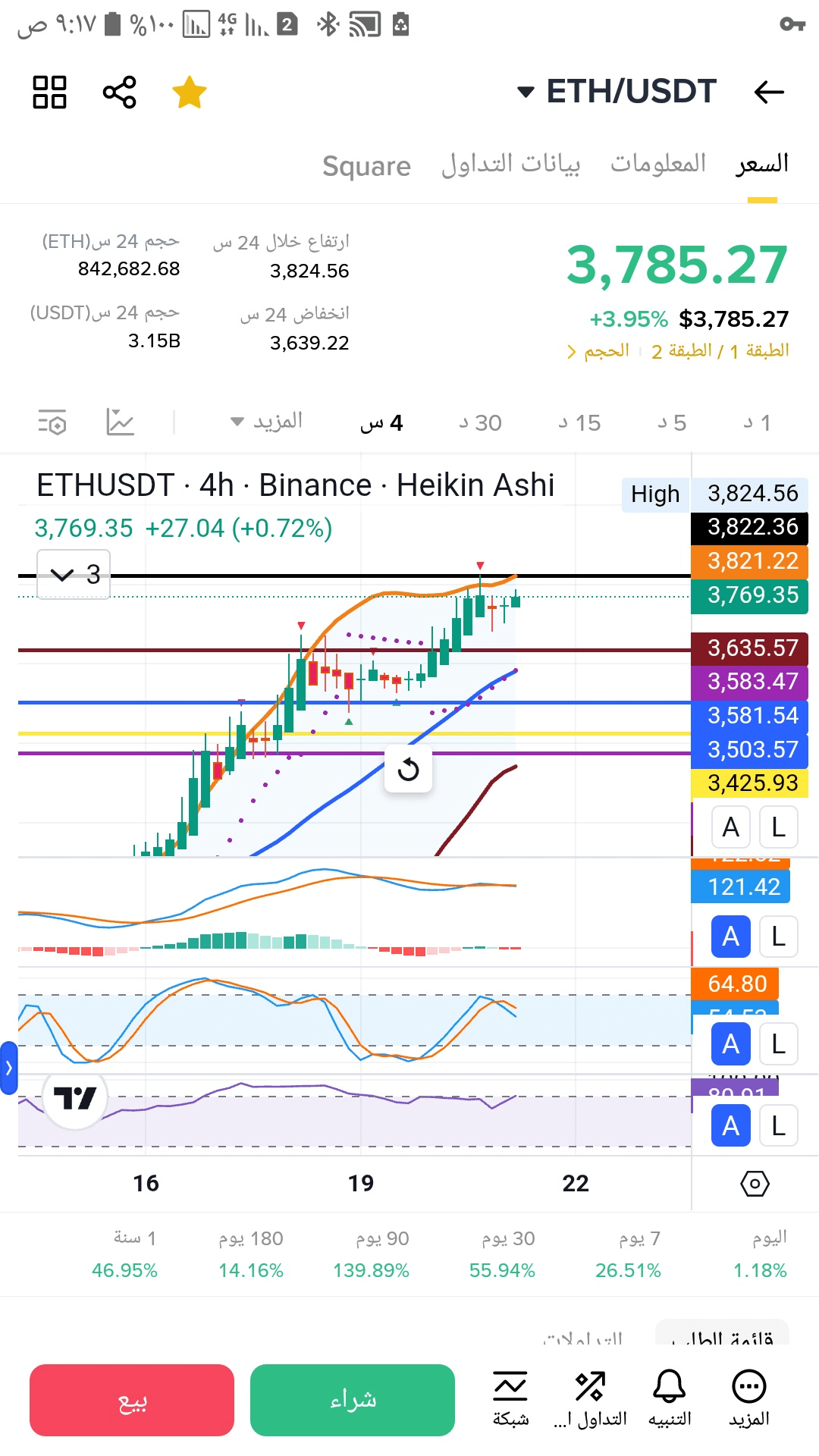Open chart scale settings hexagon icon
This screenshot has height=1456, width=819.
click(755, 1183)
